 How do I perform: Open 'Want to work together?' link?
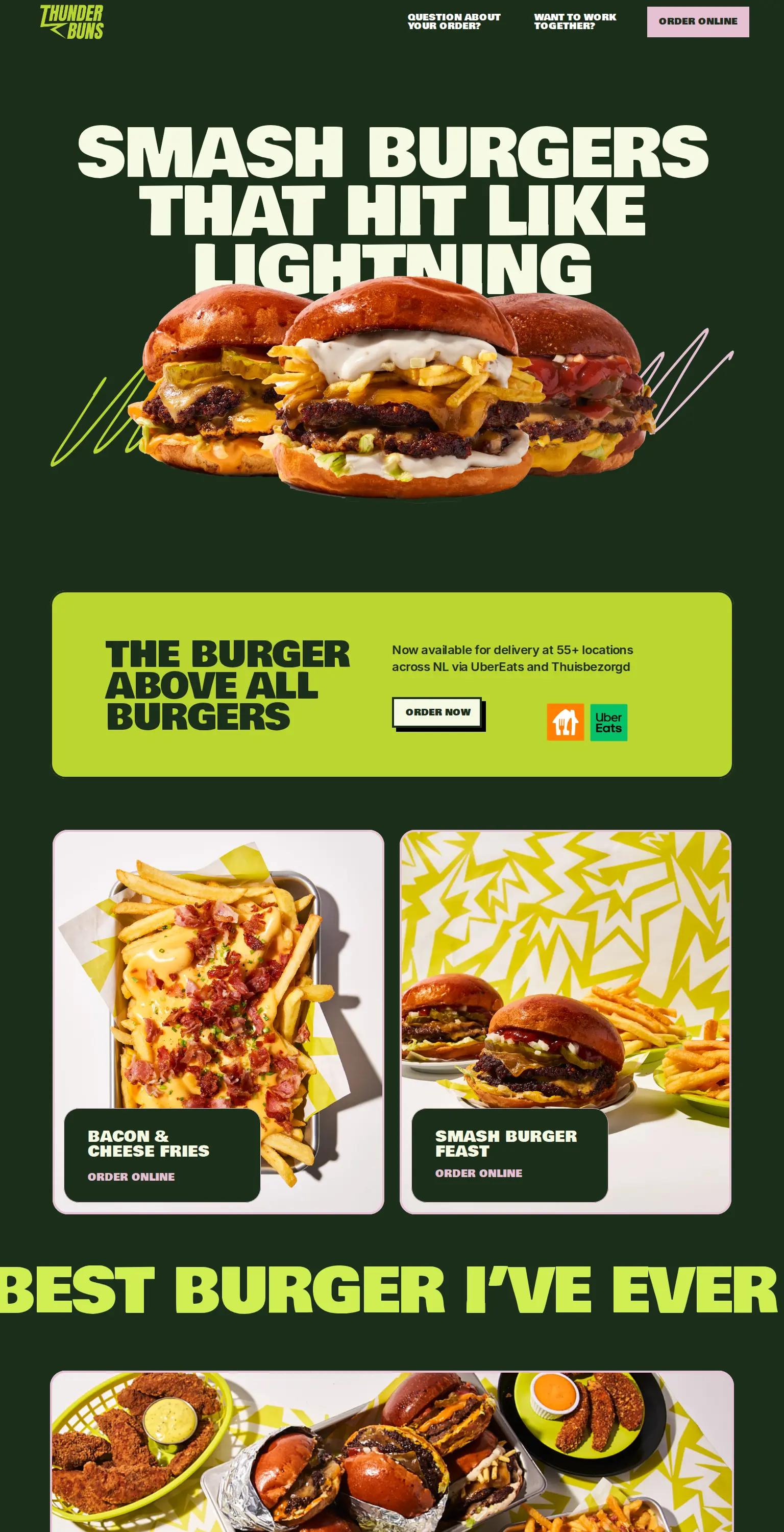point(575,21)
